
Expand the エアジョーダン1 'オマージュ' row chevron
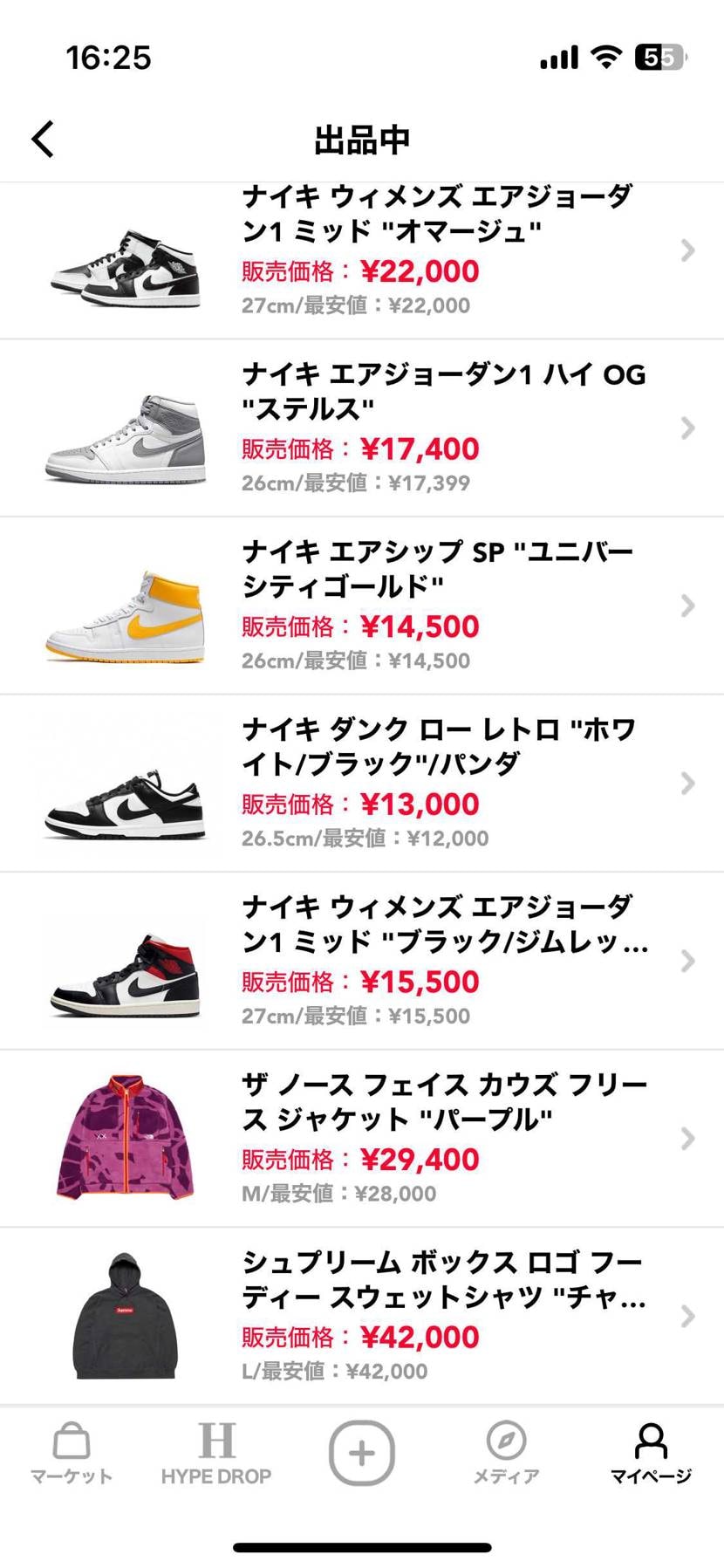pos(689,250)
